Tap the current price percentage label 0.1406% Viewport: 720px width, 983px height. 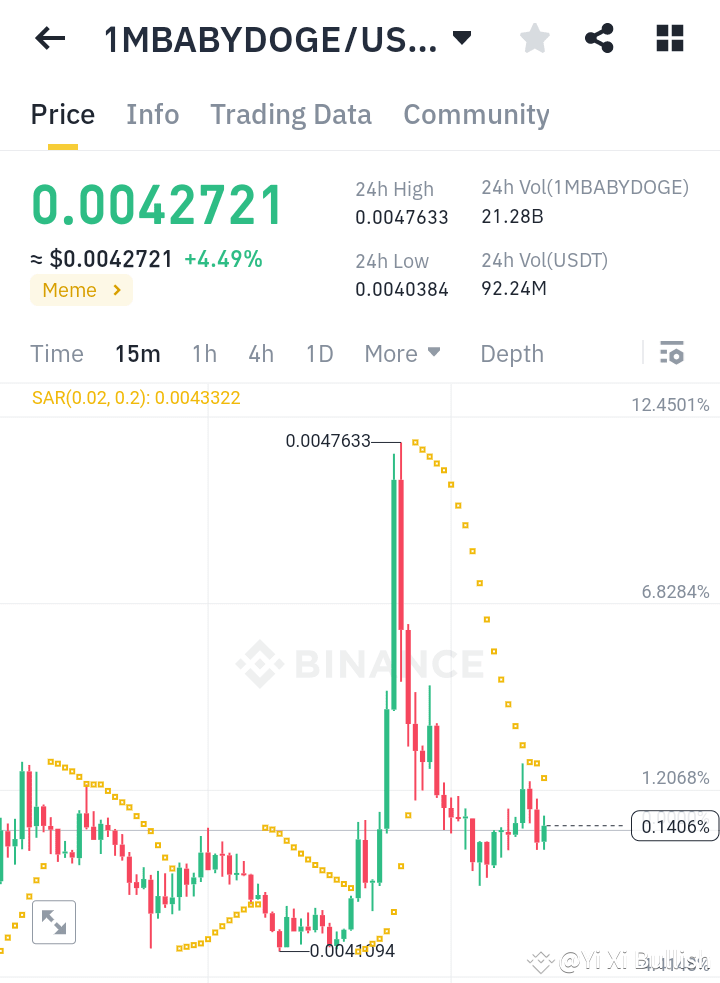[x=675, y=826]
